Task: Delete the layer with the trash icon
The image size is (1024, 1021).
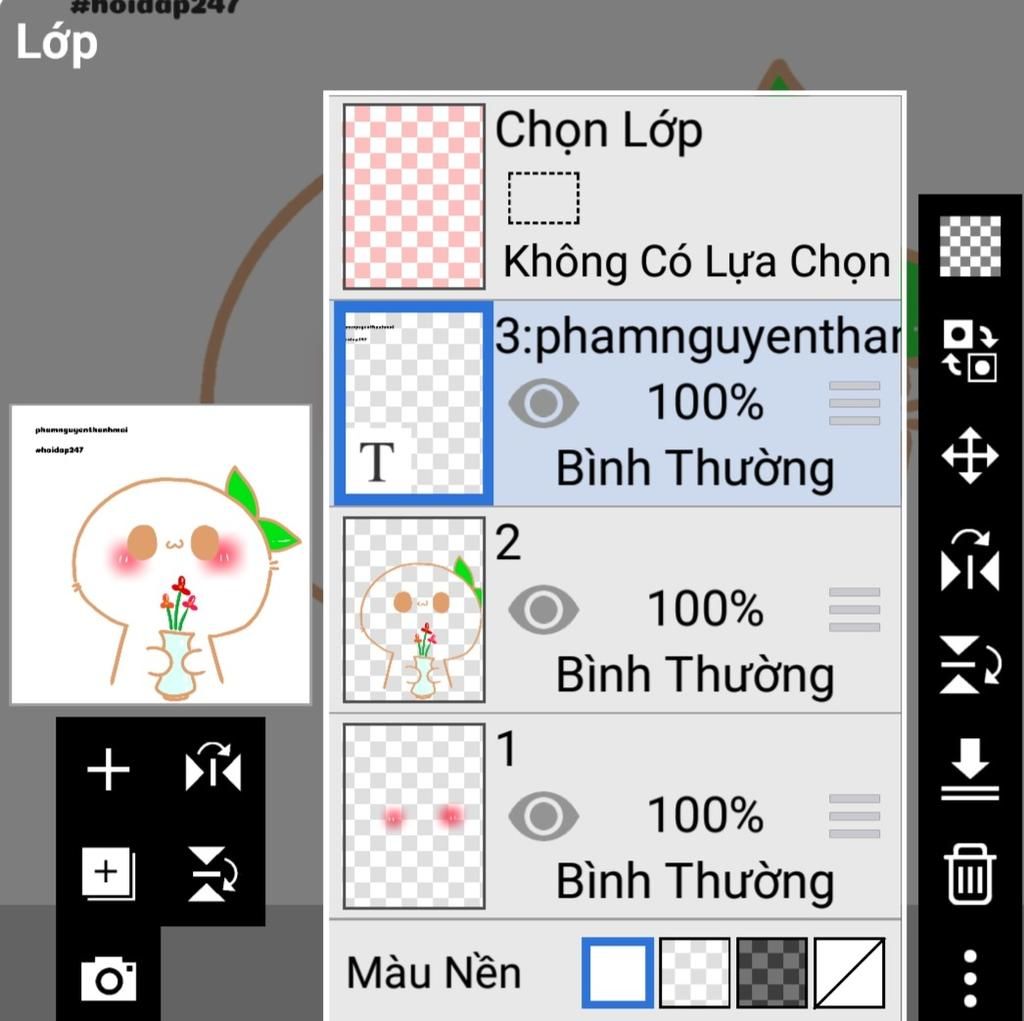Action: tap(970, 874)
